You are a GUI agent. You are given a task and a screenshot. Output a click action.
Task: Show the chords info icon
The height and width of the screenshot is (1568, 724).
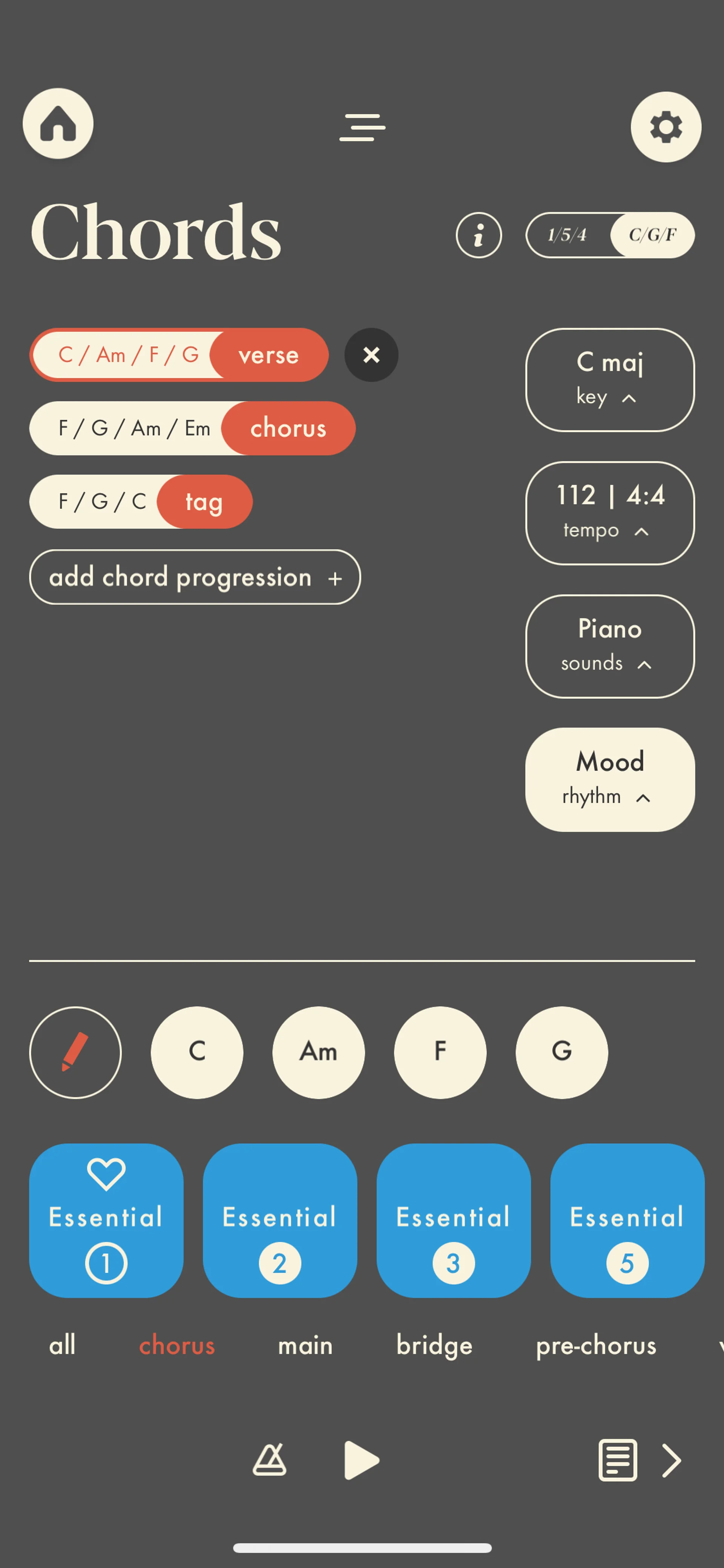[478, 235]
